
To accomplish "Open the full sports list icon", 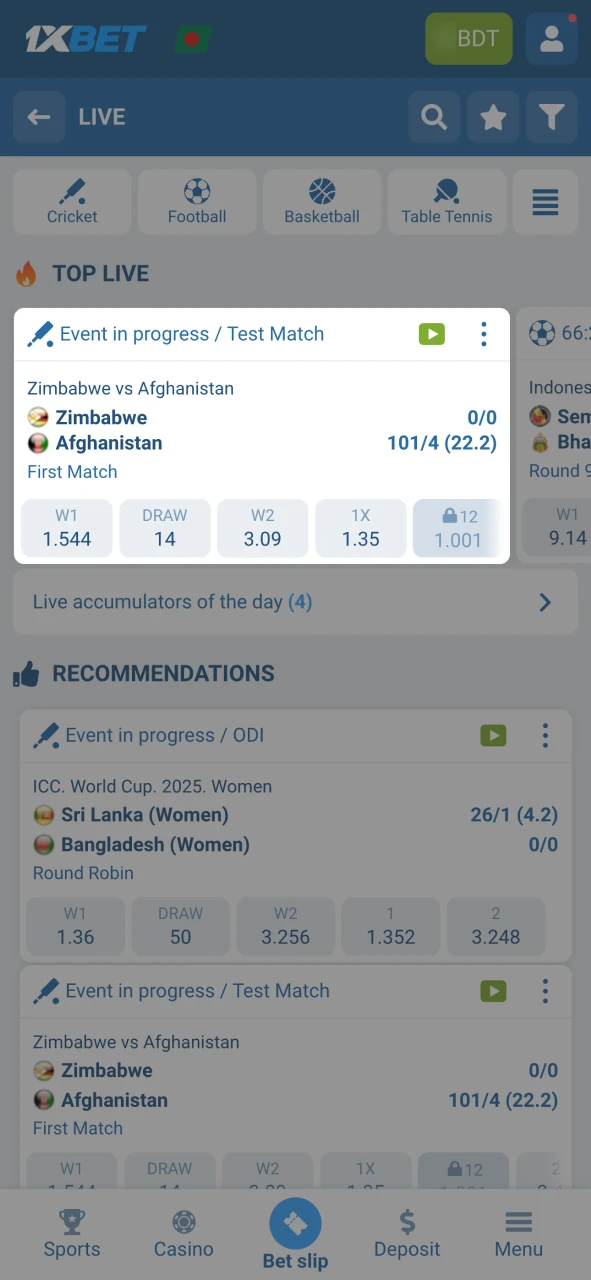I will point(545,202).
